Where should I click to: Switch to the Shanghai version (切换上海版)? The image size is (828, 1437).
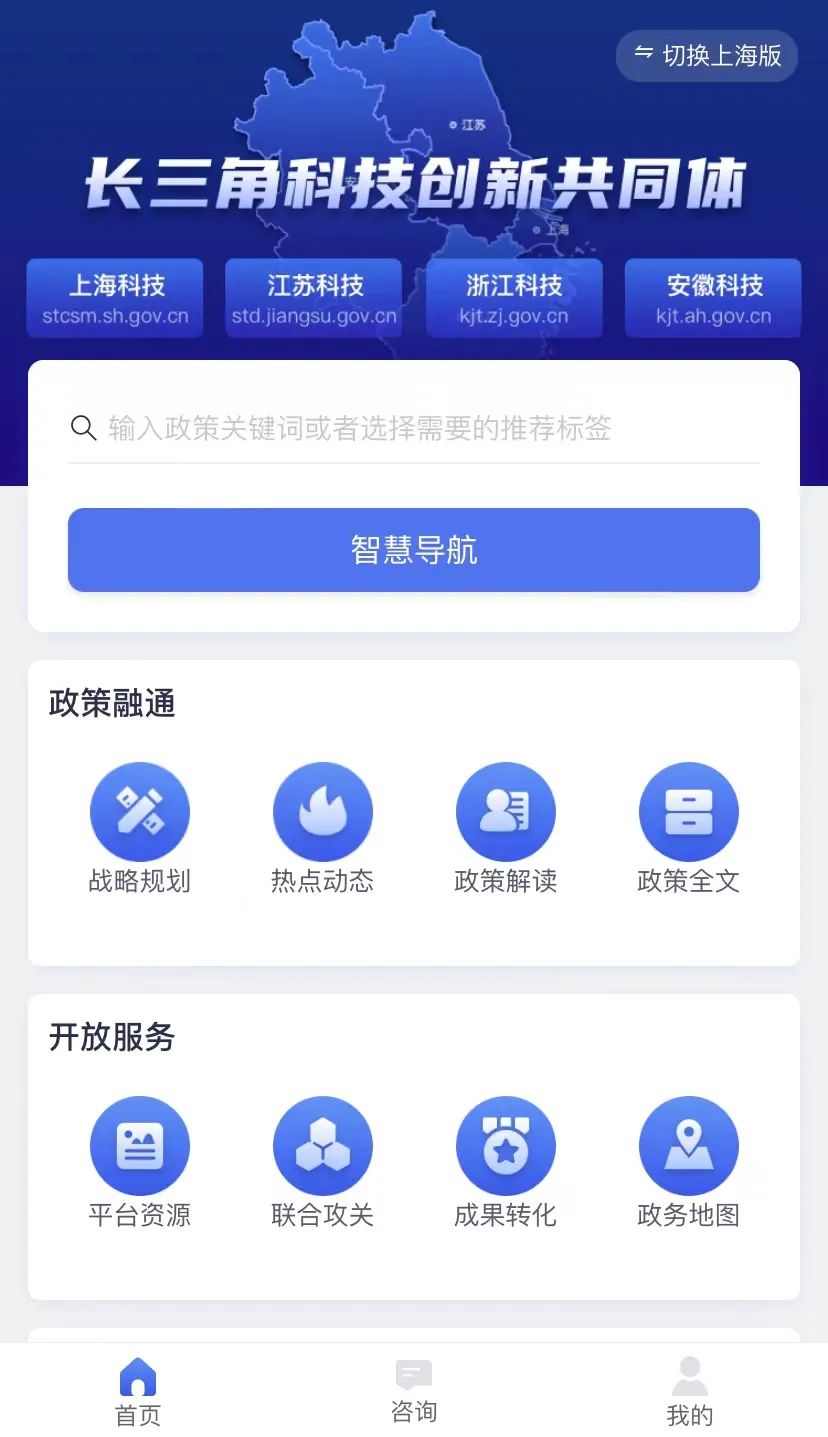707,56
